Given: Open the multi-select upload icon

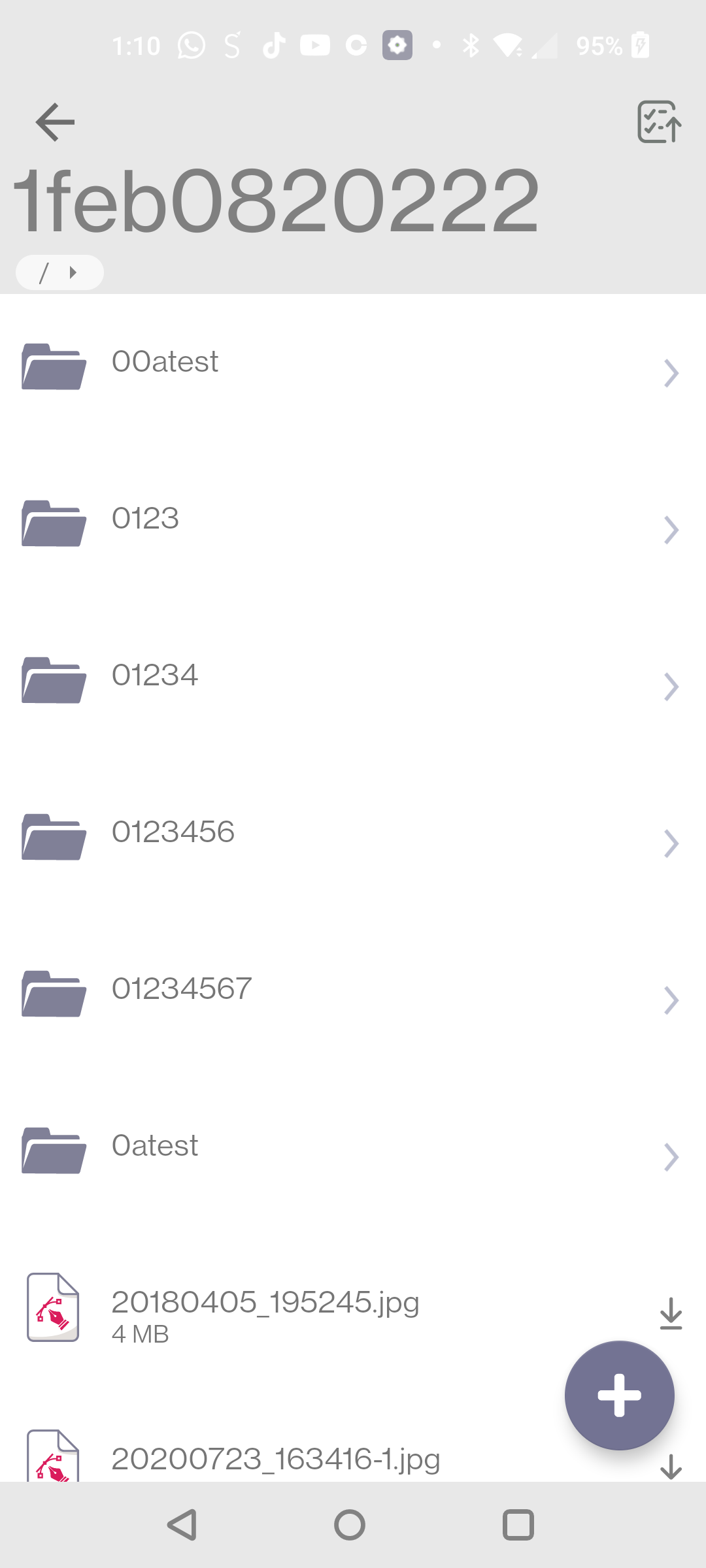Looking at the screenshot, I should click(660, 122).
